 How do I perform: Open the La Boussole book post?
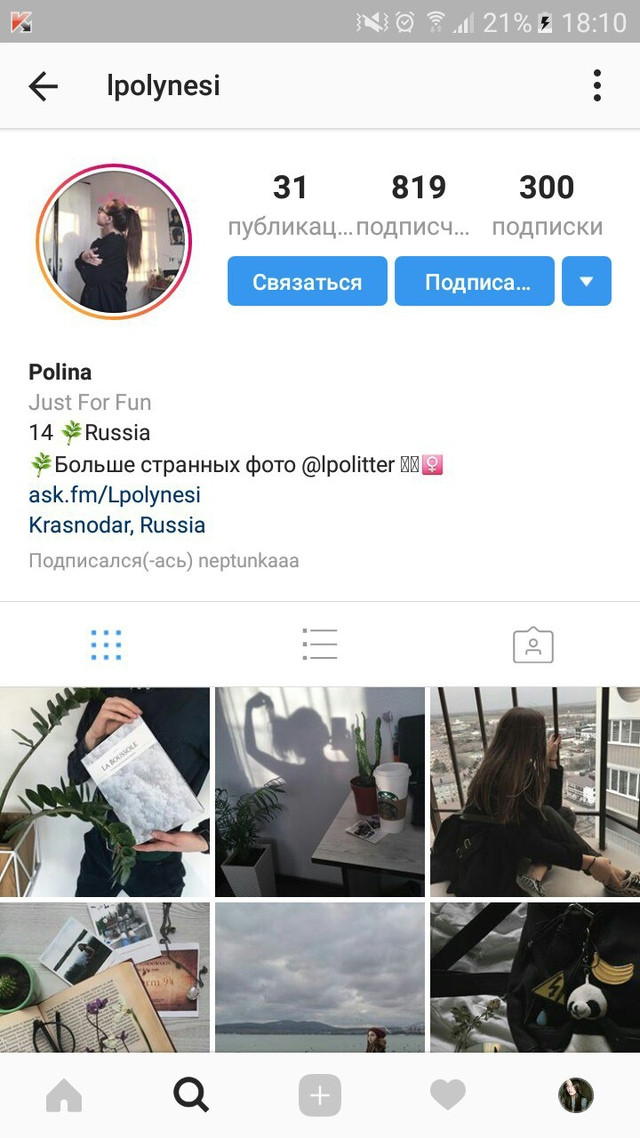click(104, 792)
